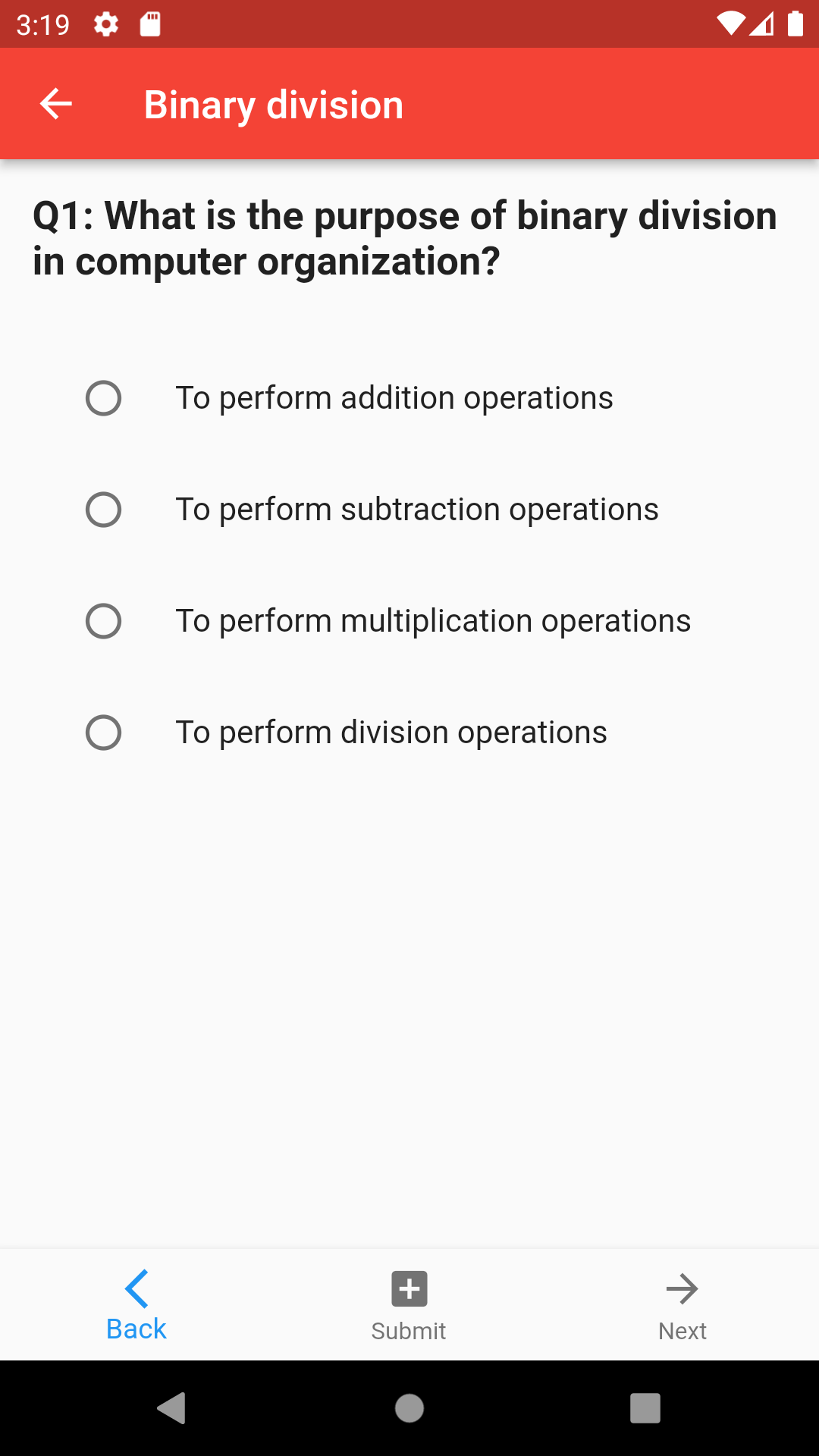This screenshot has height=1456, width=819.
Task: Tap the battery icon in the status bar
Action: click(x=794, y=24)
